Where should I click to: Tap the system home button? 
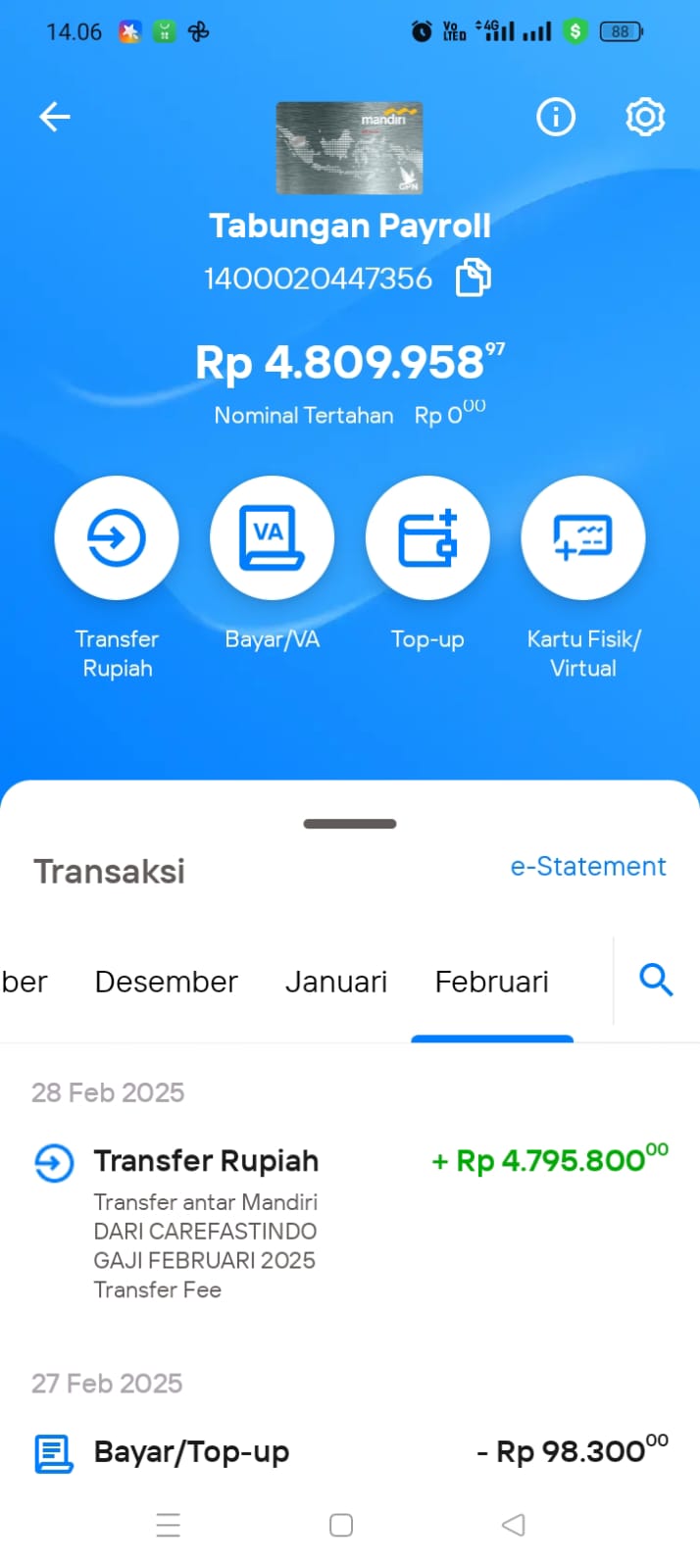(341, 1525)
